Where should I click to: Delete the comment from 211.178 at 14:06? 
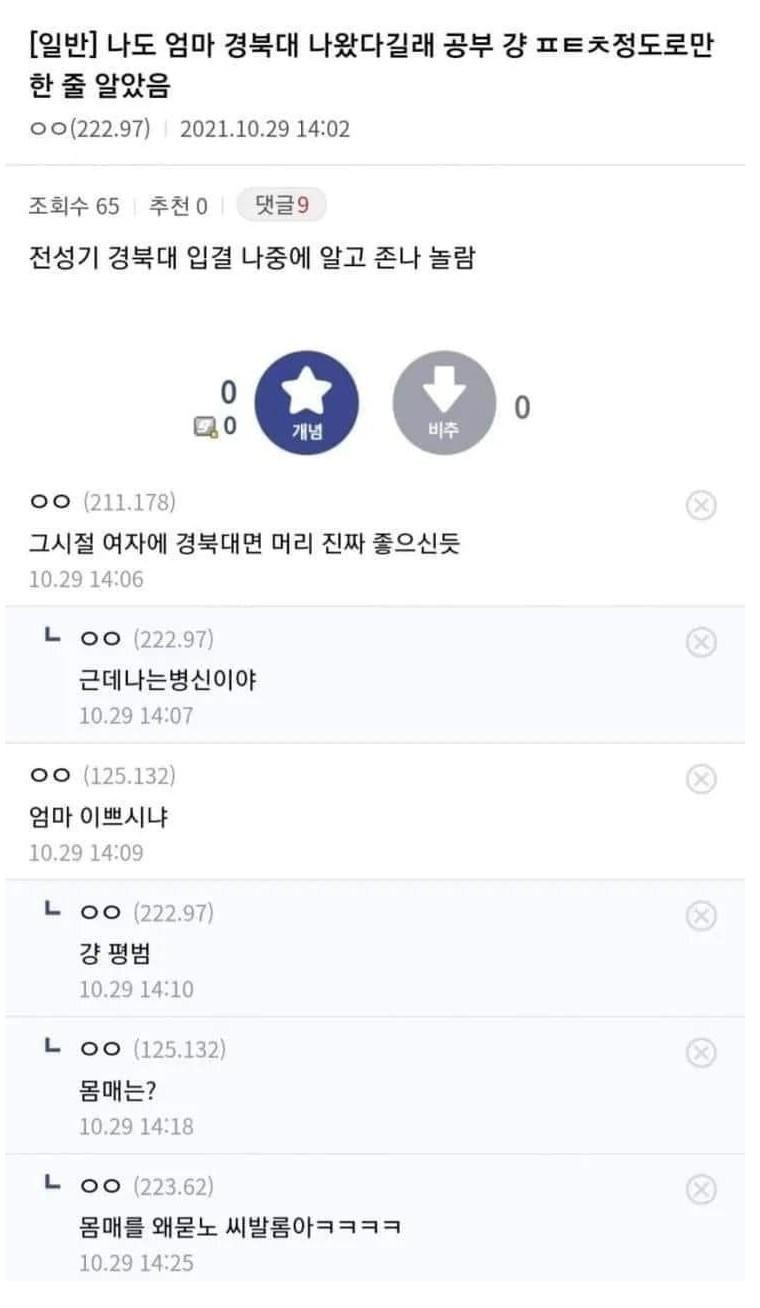(x=702, y=506)
